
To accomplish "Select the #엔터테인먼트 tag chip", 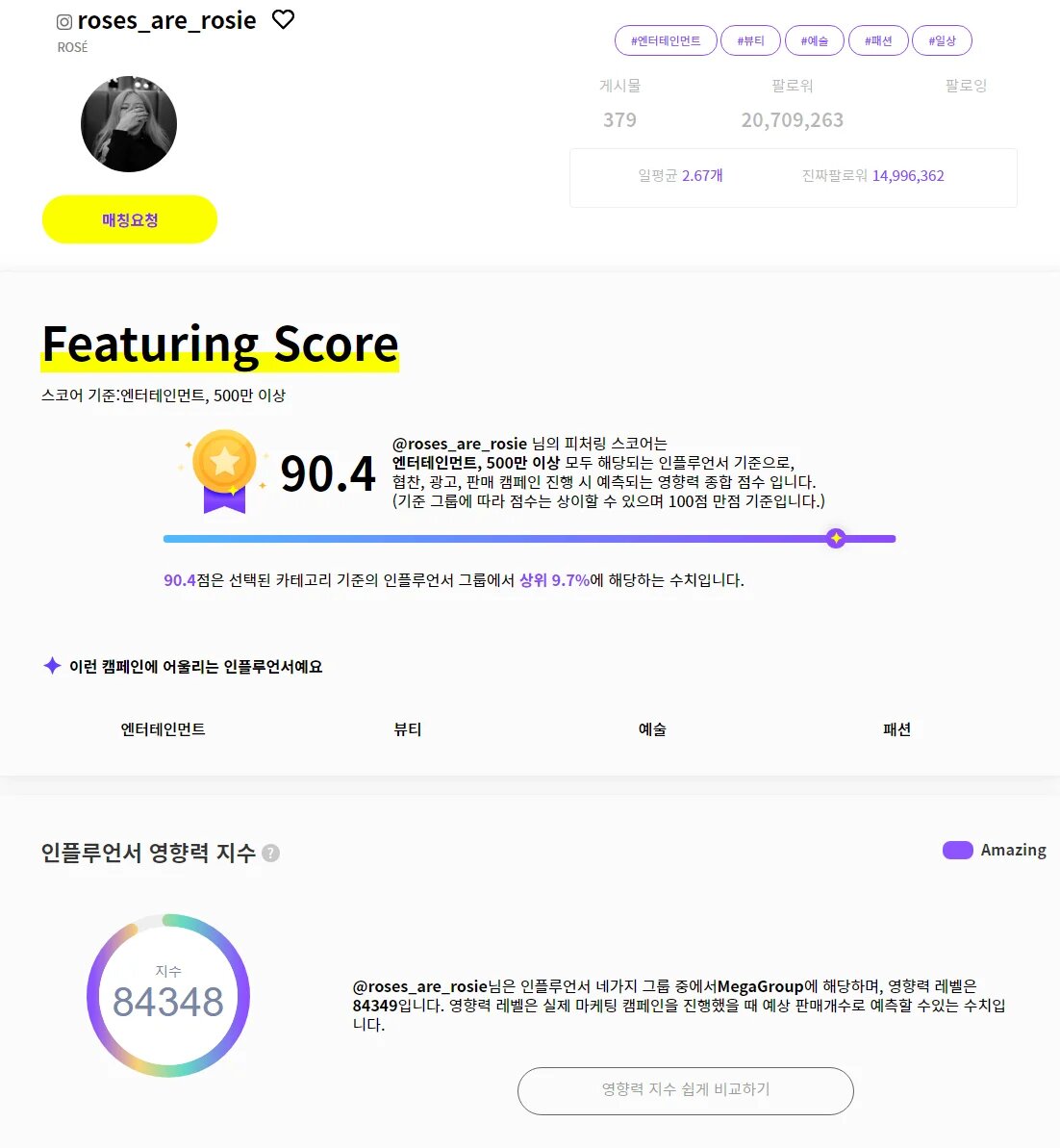I will [x=666, y=40].
